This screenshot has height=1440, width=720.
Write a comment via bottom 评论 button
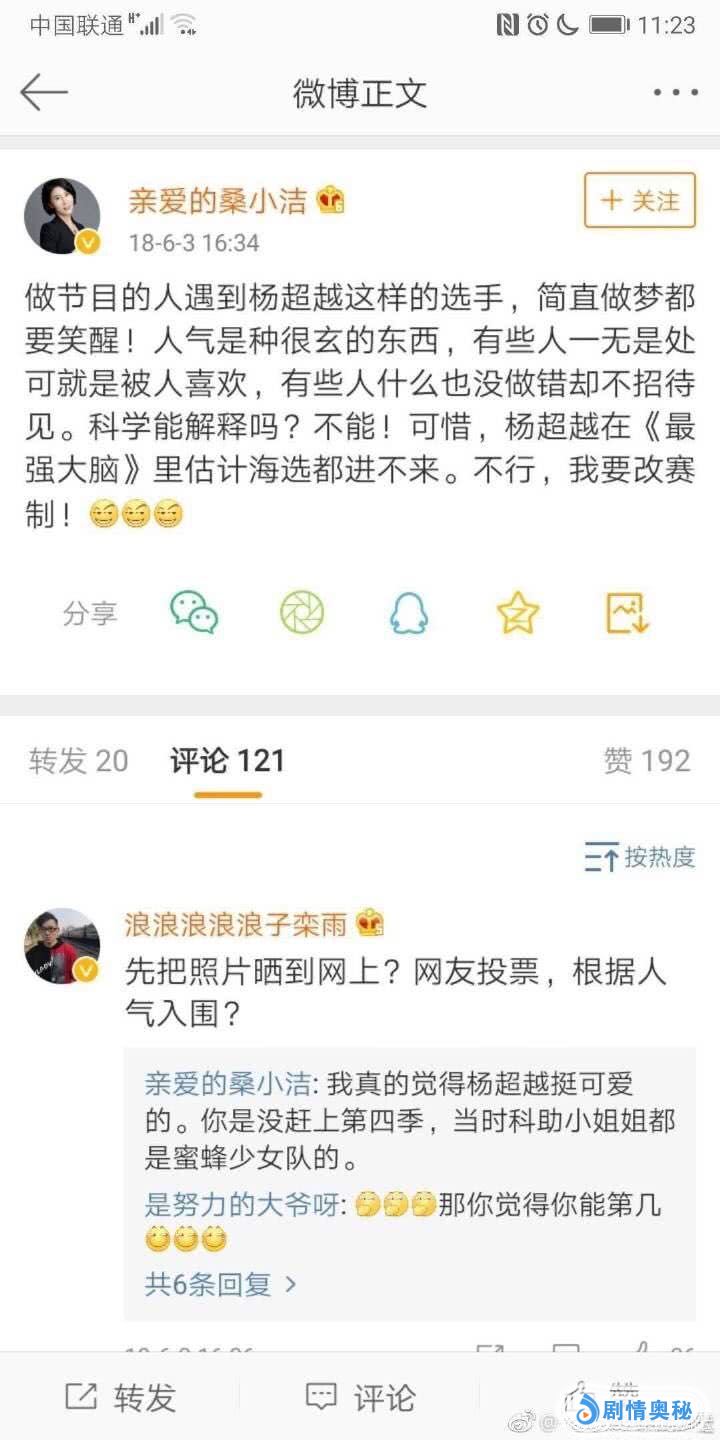(360, 1397)
